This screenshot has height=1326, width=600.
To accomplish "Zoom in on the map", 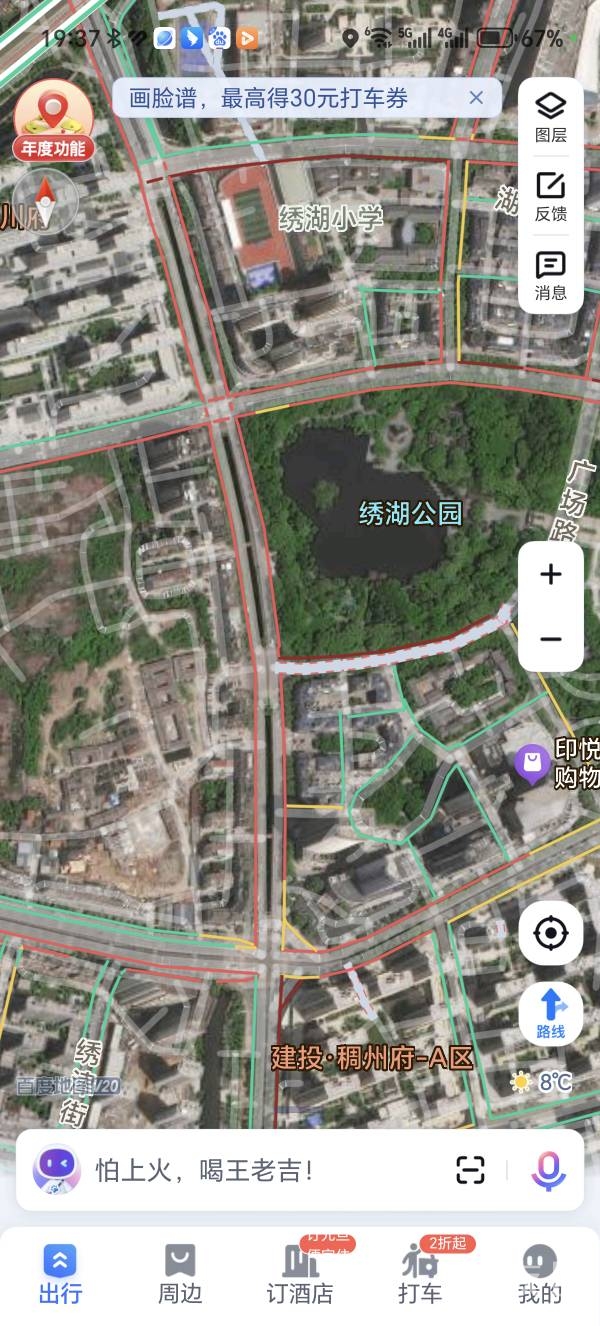I will click(x=550, y=575).
